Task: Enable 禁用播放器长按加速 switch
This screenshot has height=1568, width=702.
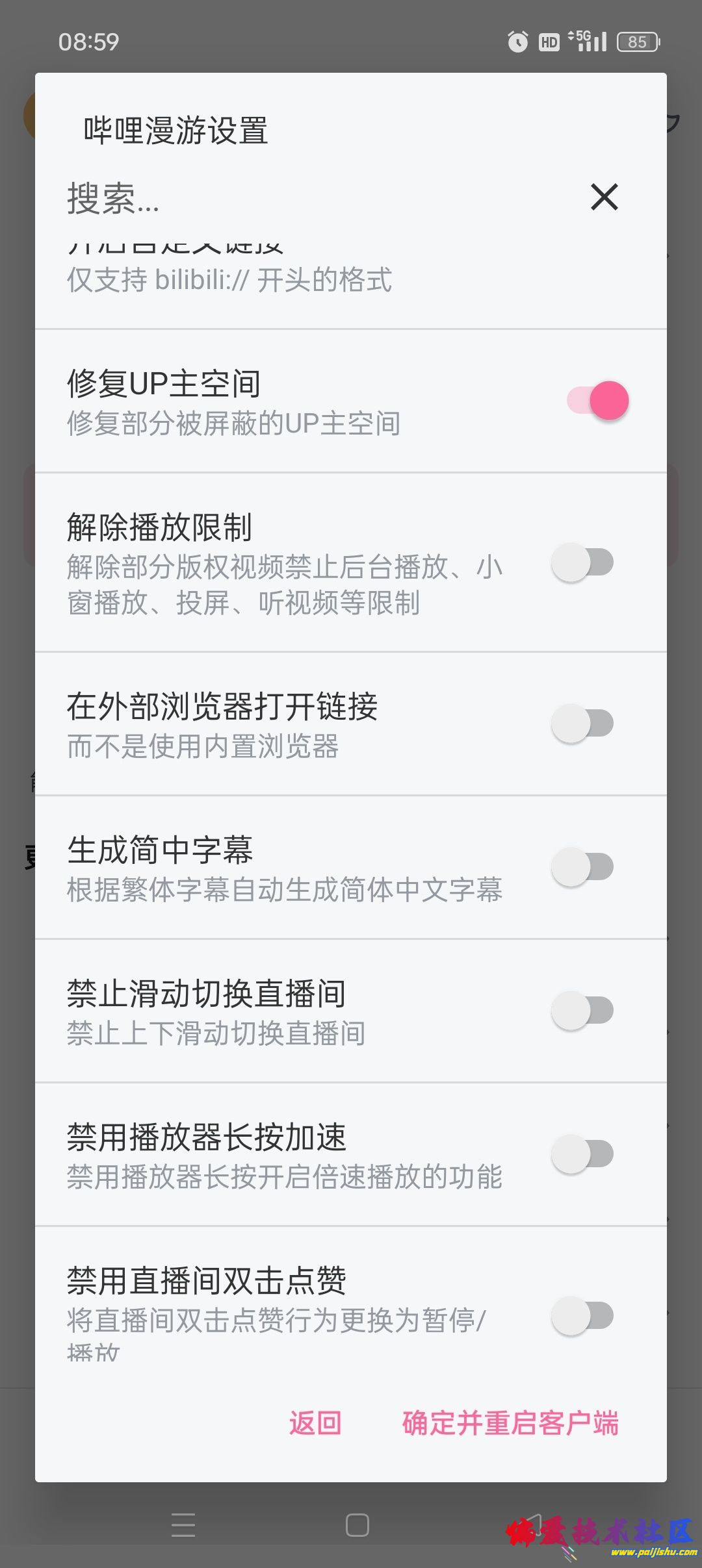Action: point(582,1154)
